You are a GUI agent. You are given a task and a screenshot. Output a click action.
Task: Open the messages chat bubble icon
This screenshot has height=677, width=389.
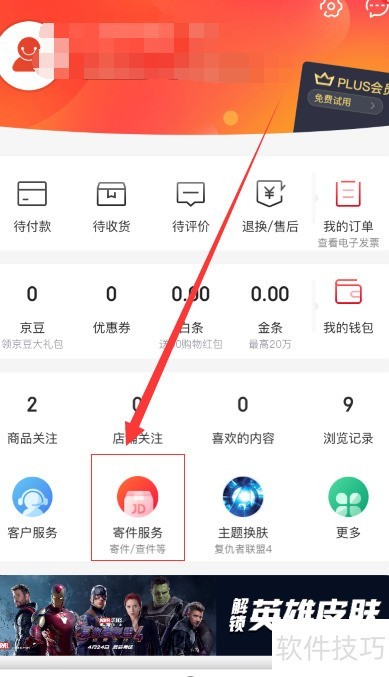(x=378, y=7)
